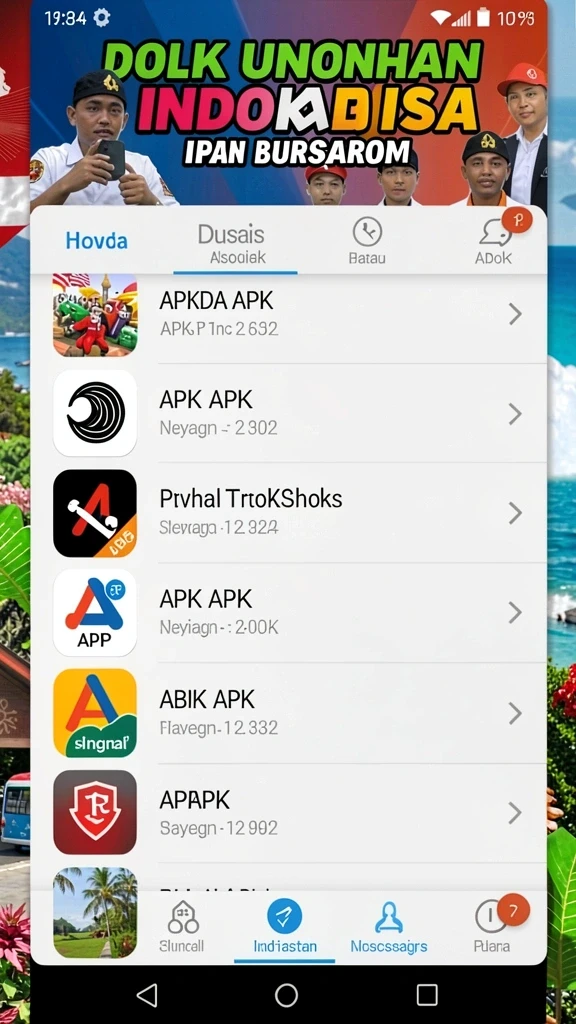This screenshot has height=1024, width=576.
Task: Open the APAPK row with red shield icon
Action: pos(289,813)
